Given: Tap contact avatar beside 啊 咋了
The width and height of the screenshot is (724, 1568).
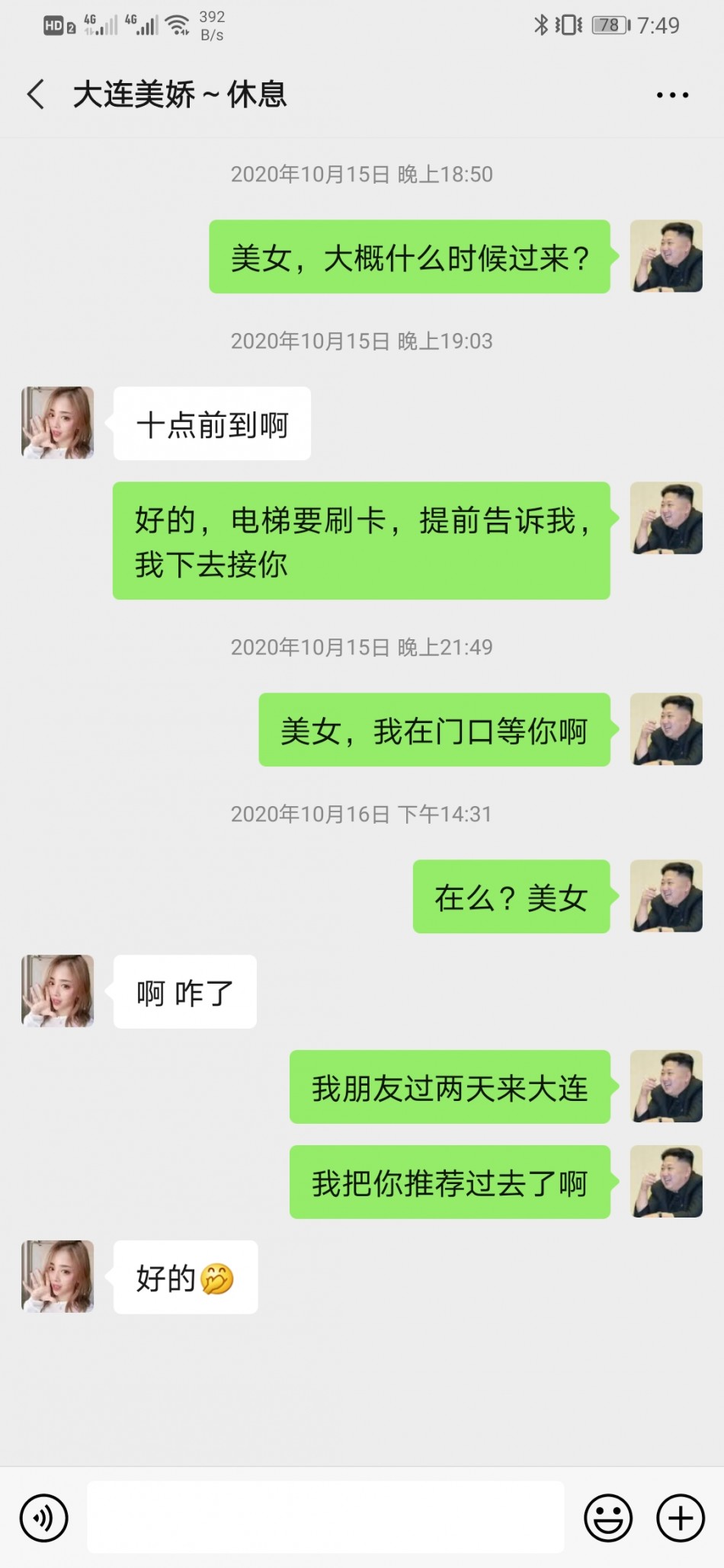Looking at the screenshot, I should pyautogui.click(x=58, y=991).
